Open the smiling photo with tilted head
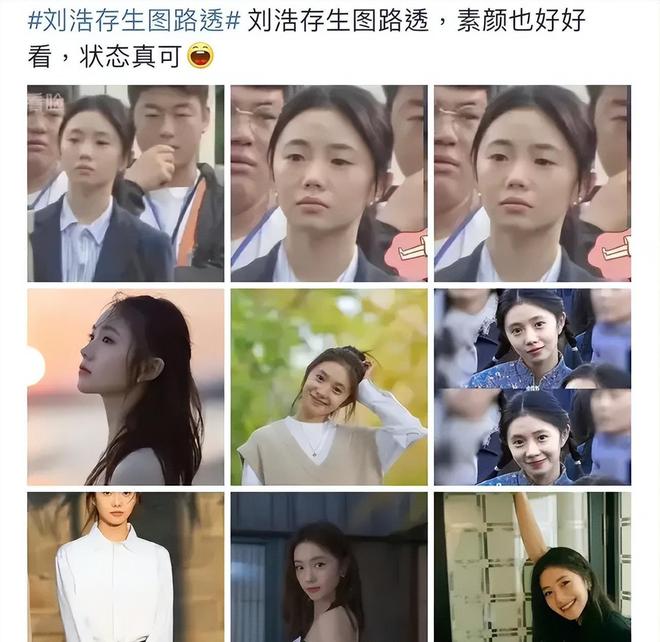This screenshot has width=660, height=642. tap(532, 566)
